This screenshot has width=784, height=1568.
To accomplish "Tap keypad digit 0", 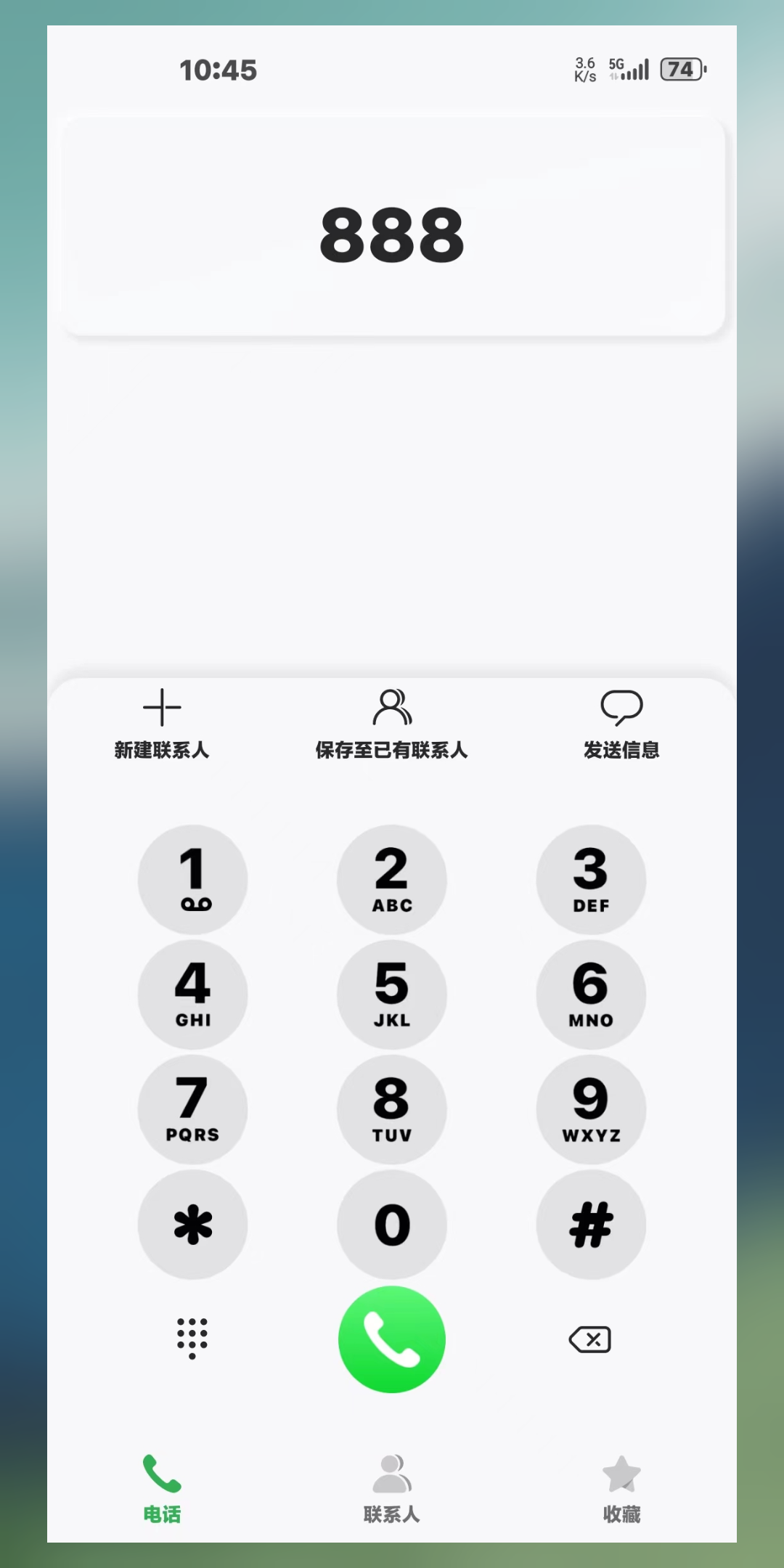I will coord(392,1224).
